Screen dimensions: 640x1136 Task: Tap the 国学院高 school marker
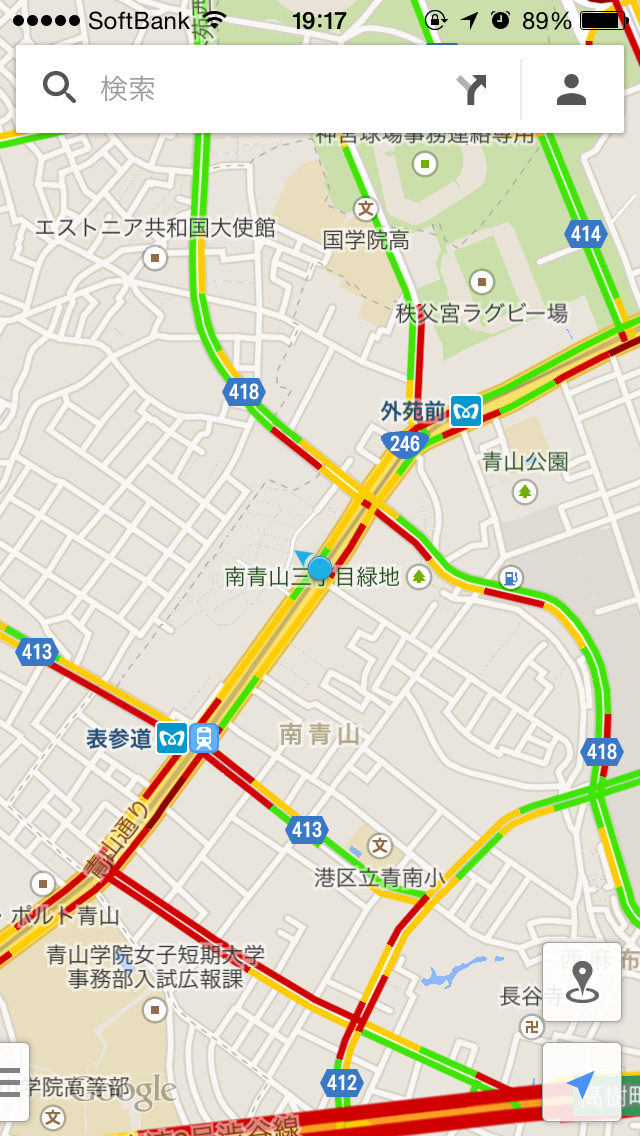(x=366, y=209)
